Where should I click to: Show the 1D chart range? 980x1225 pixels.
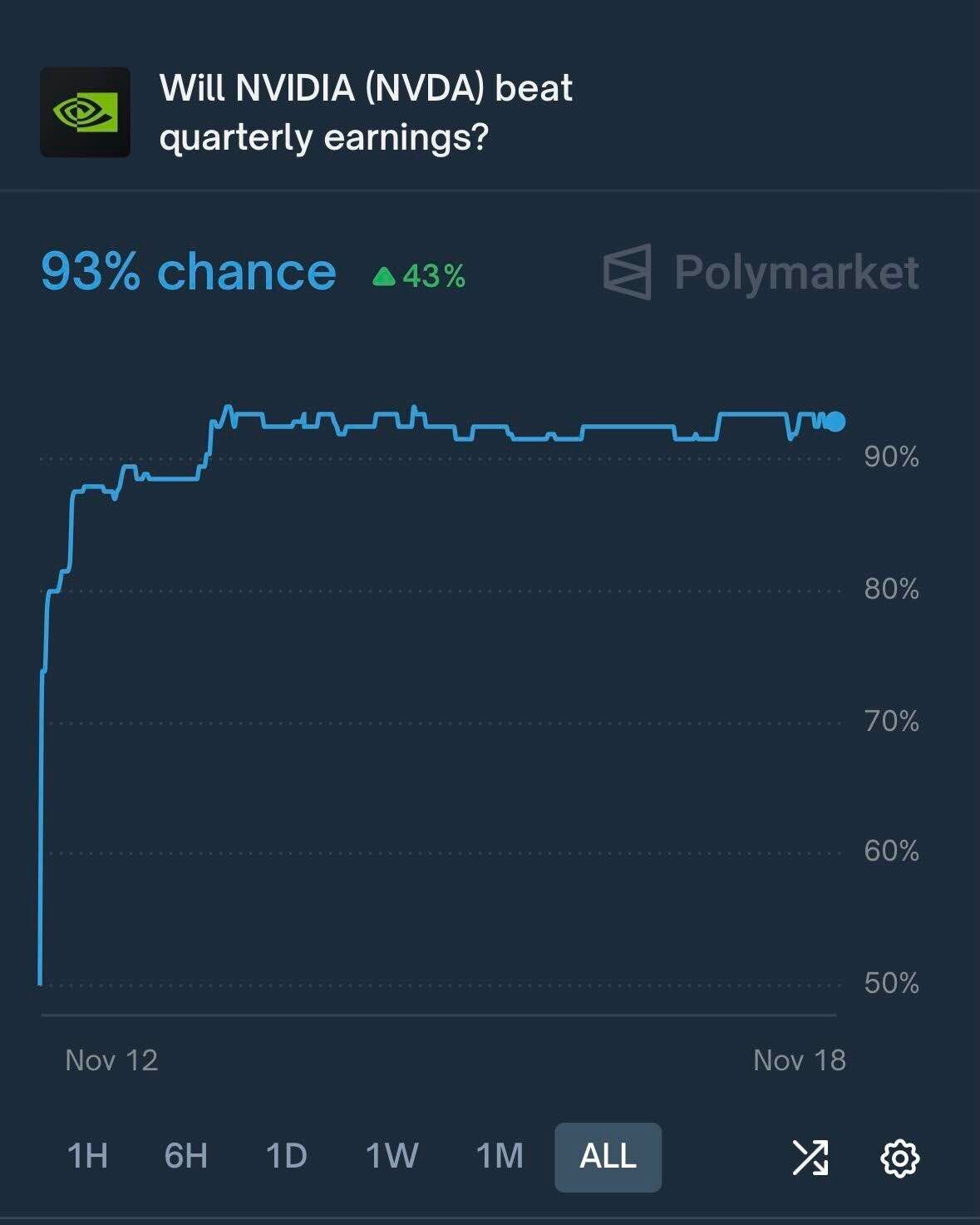pos(287,1157)
